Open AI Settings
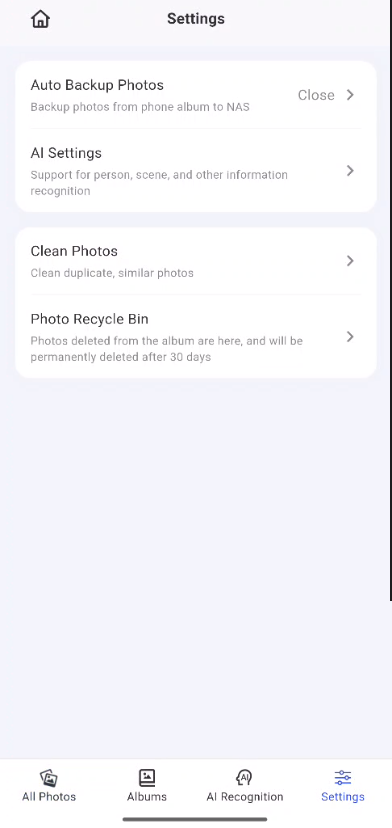Viewport: 392px width, 828px height. 195,171
